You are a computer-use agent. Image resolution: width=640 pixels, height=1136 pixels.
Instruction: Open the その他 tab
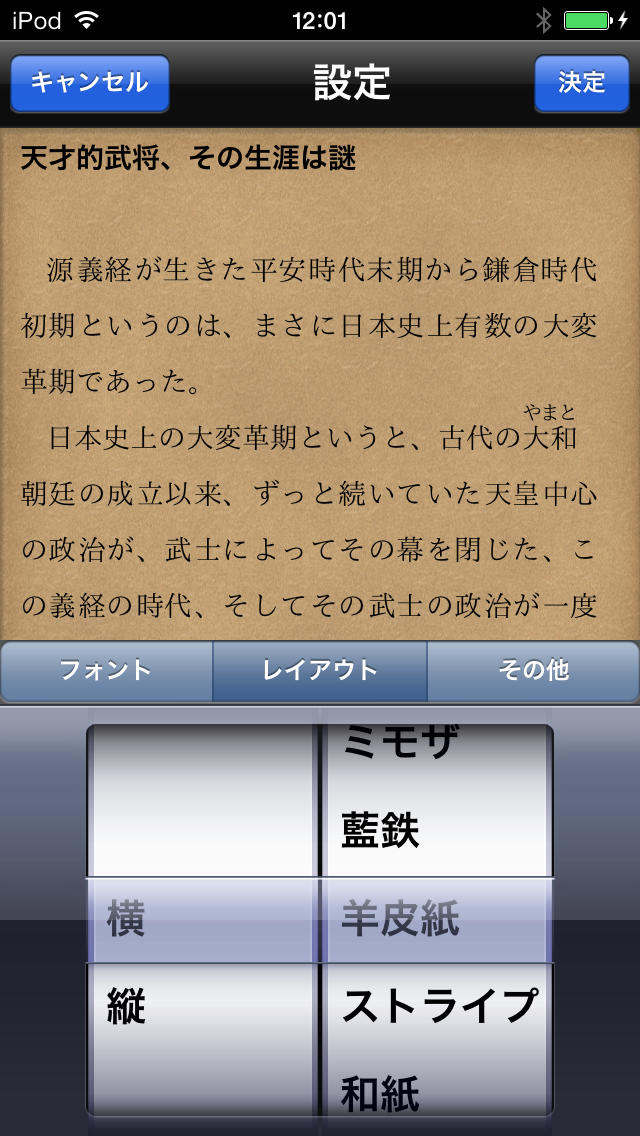tap(533, 671)
